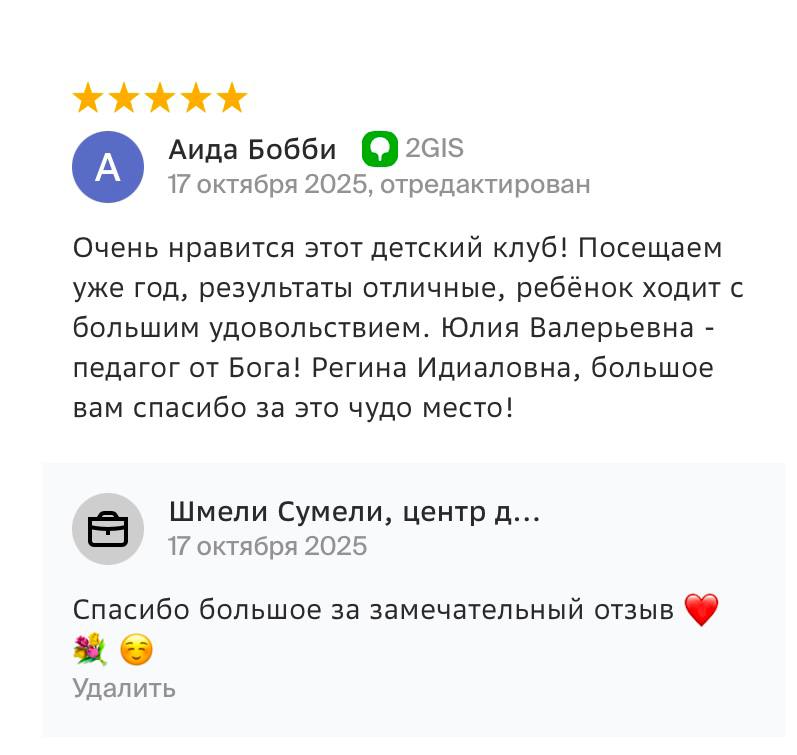797x755 pixels.
Task: Open Аида Бобби's reviewer profile
Action: tap(252, 150)
